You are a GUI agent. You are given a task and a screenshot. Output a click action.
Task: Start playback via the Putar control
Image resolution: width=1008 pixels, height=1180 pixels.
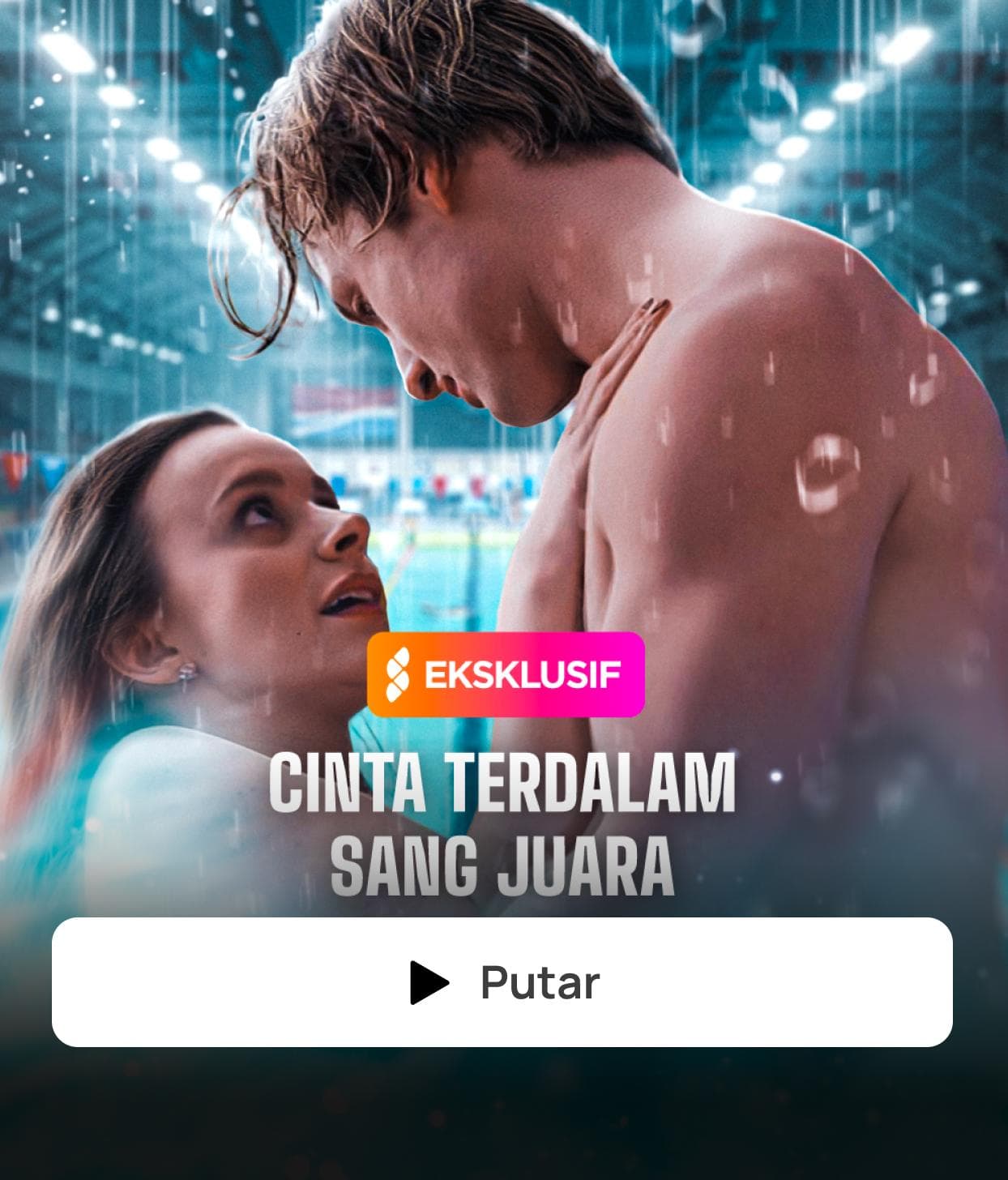[504, 981]
